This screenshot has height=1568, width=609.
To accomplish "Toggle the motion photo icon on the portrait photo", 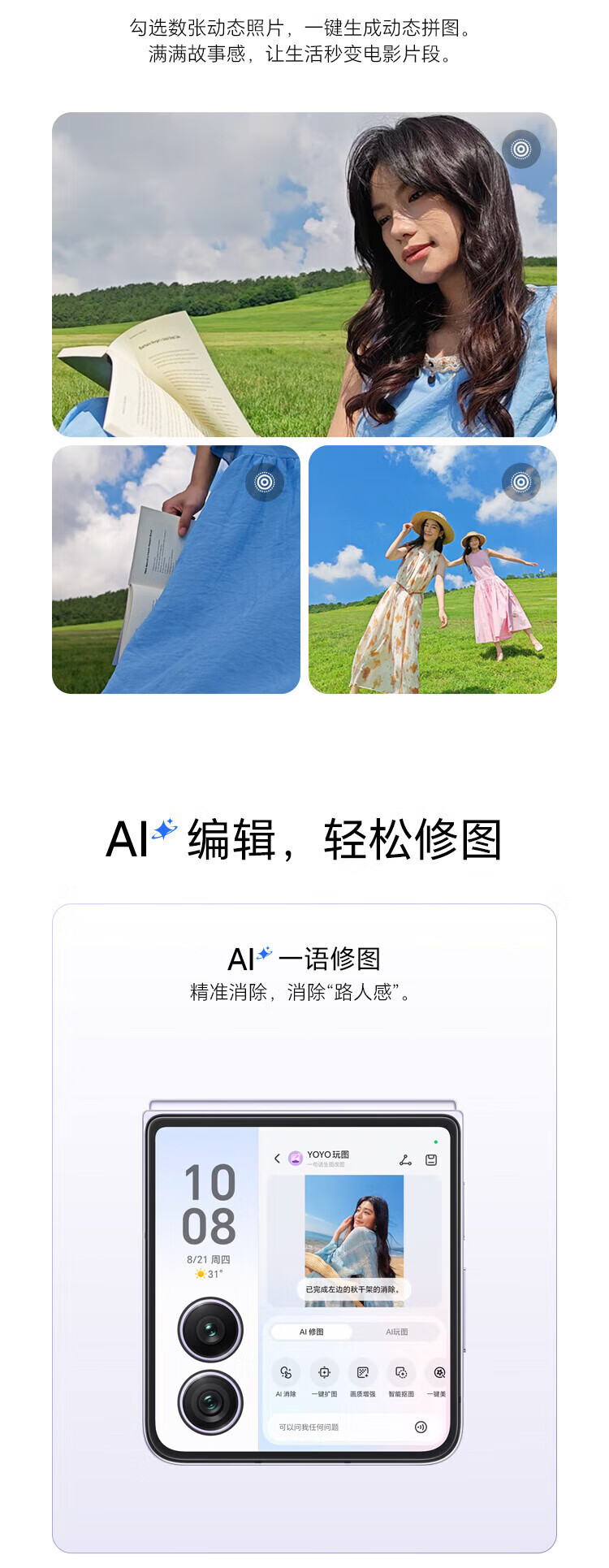I will (x=520, y=150).
